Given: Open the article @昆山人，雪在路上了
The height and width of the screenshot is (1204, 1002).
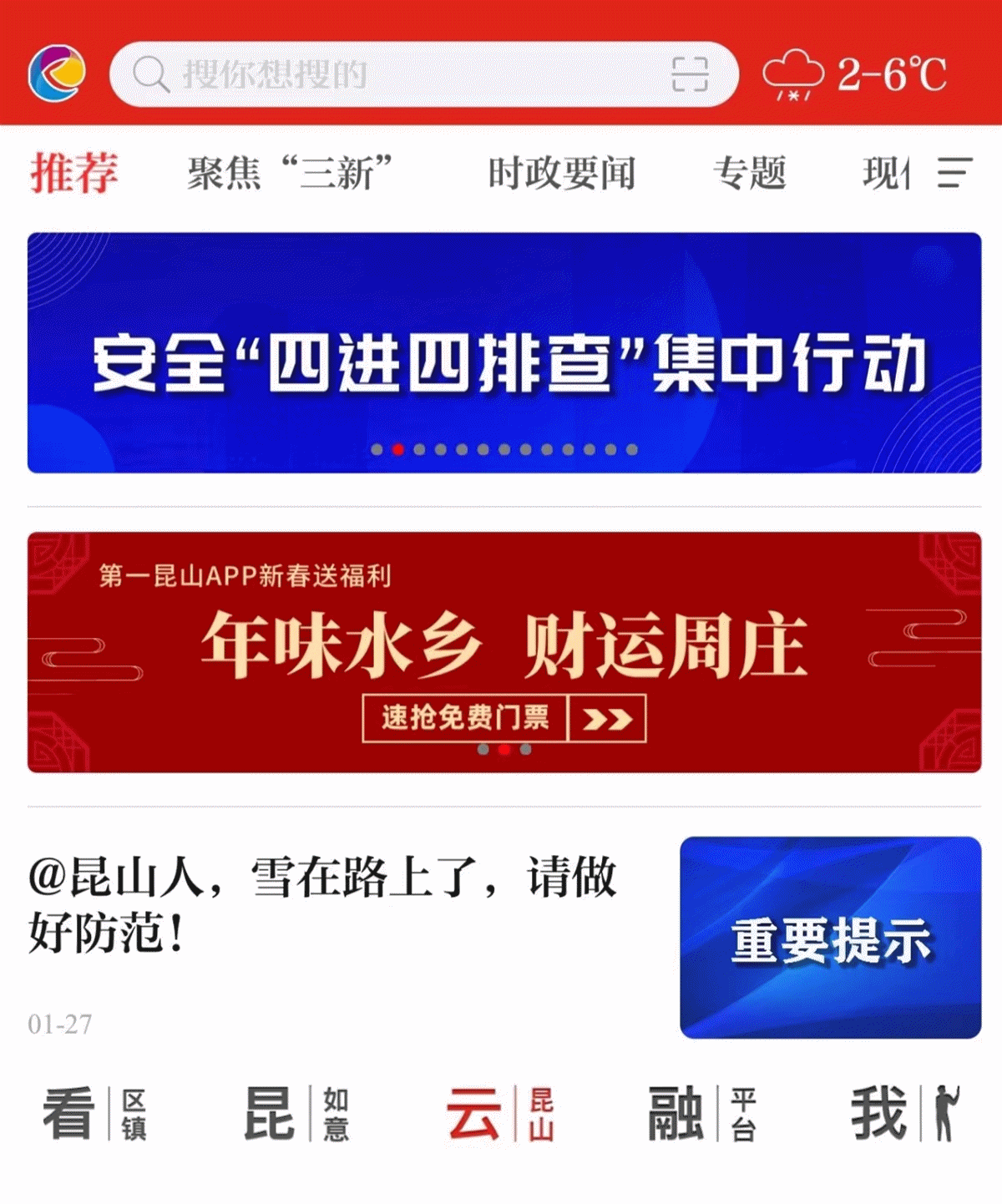Looking at the screenshot, I should 321,903.
